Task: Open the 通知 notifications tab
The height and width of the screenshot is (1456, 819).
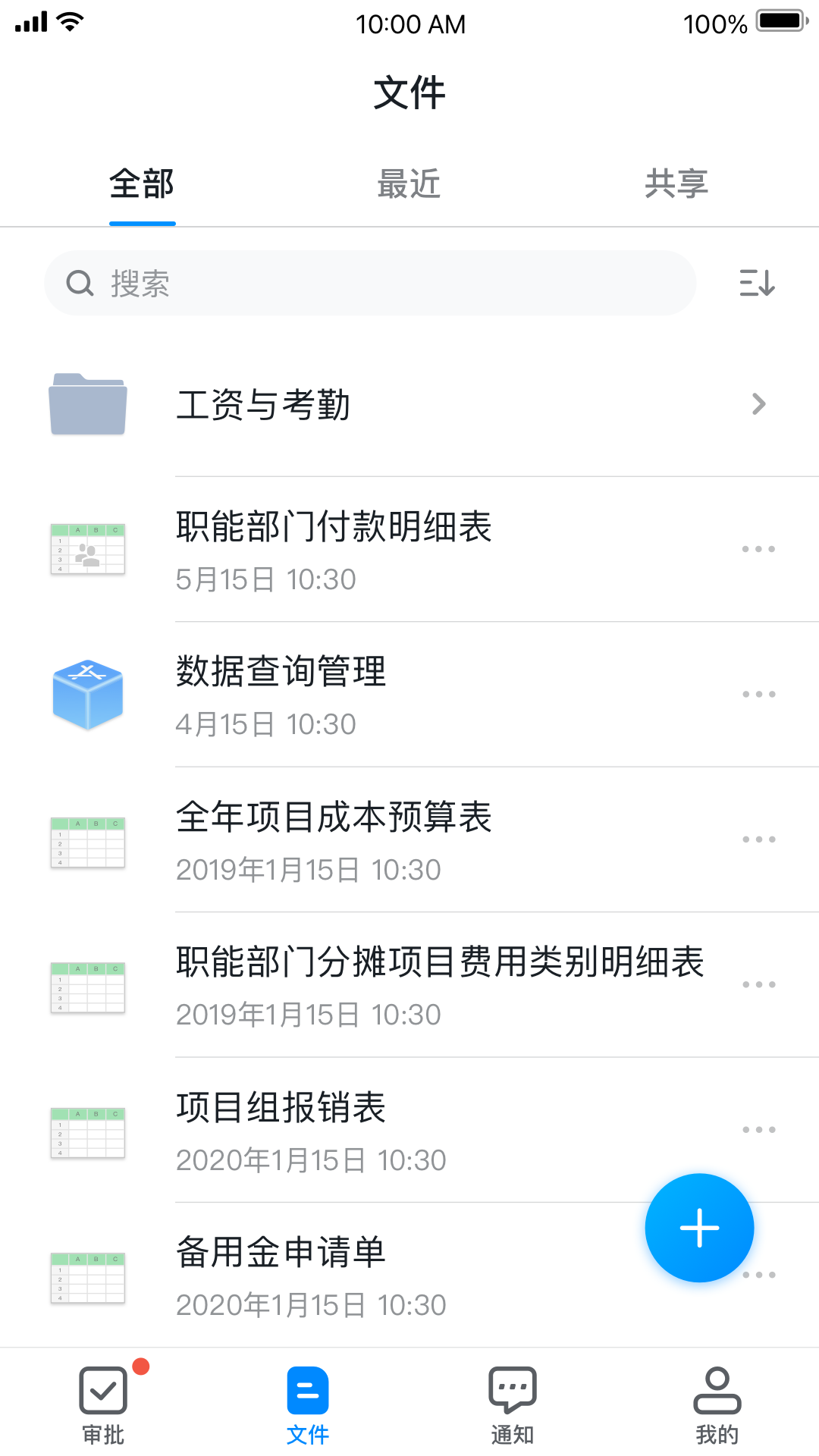Action: click(513, 1404)
